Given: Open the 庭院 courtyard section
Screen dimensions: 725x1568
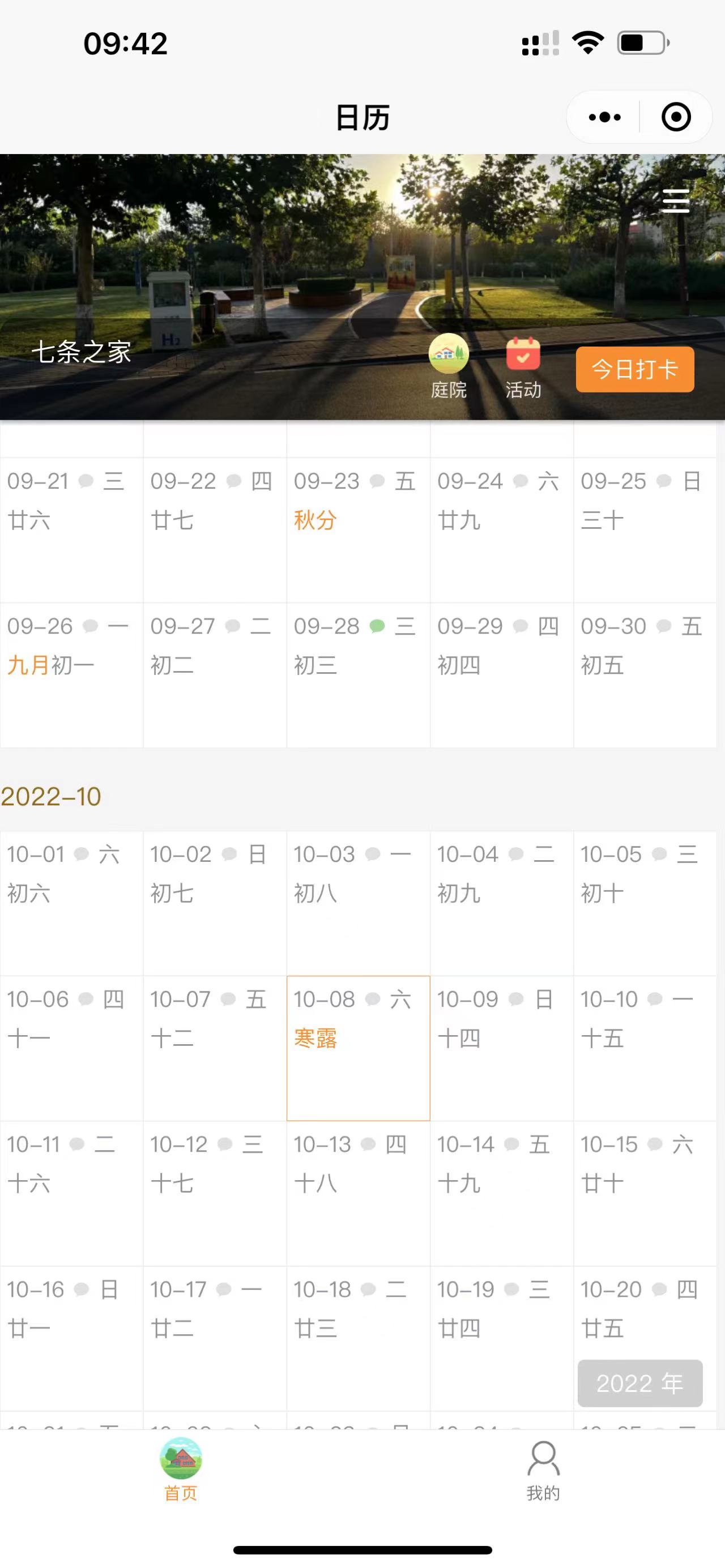Looking at the screenshot, I should pyautogui.click(x=449, y=366).
